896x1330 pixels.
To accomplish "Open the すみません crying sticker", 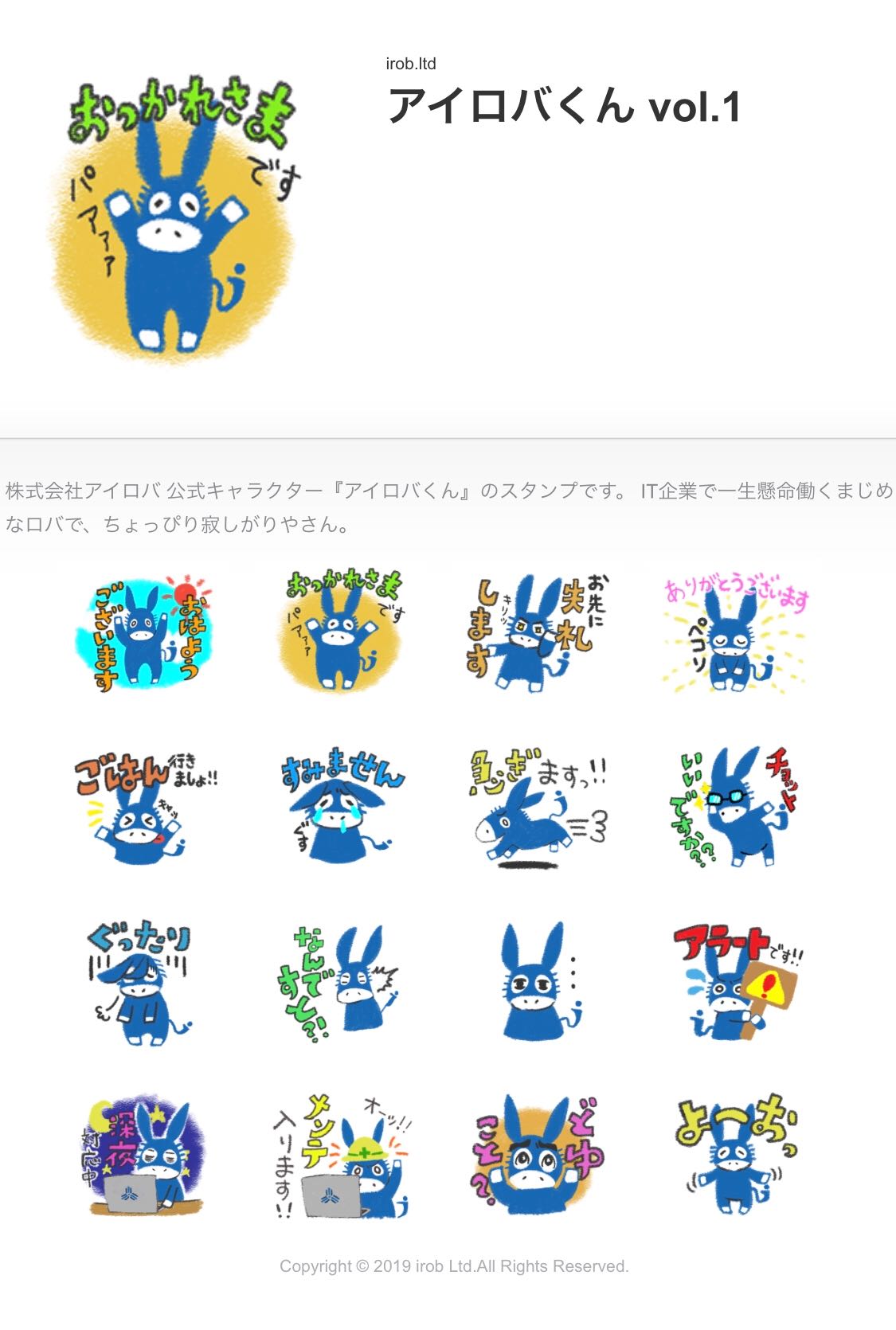I will click(342, 806).
